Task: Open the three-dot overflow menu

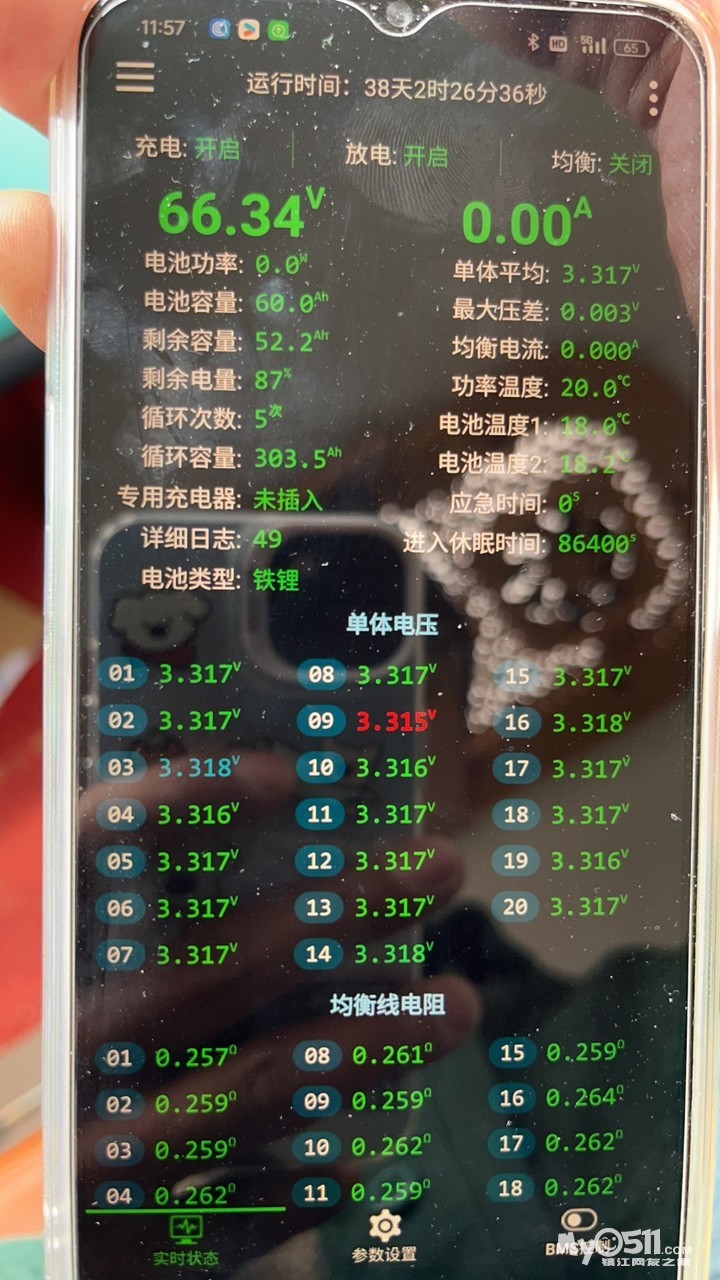Action: point(654,98)
